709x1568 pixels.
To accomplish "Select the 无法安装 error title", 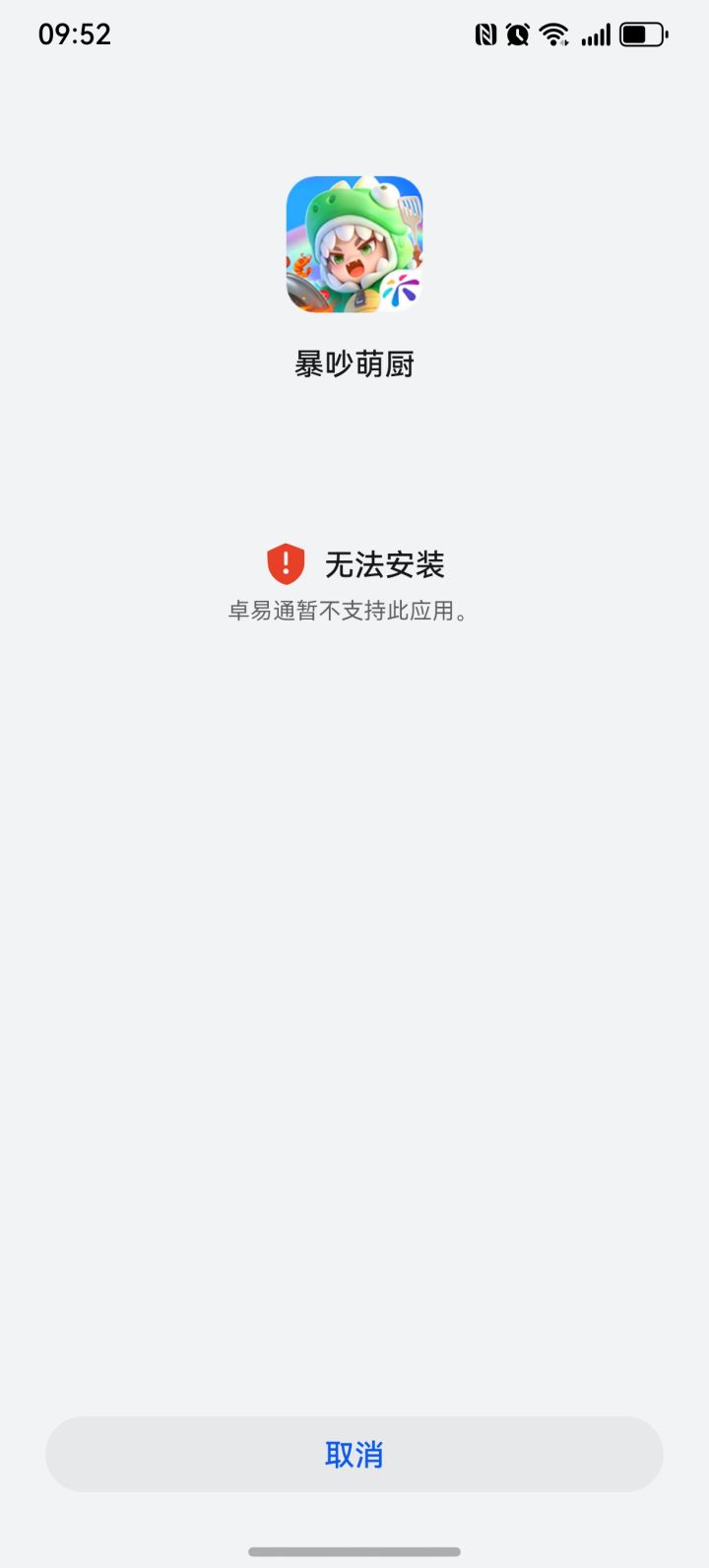I will (384, 563).
